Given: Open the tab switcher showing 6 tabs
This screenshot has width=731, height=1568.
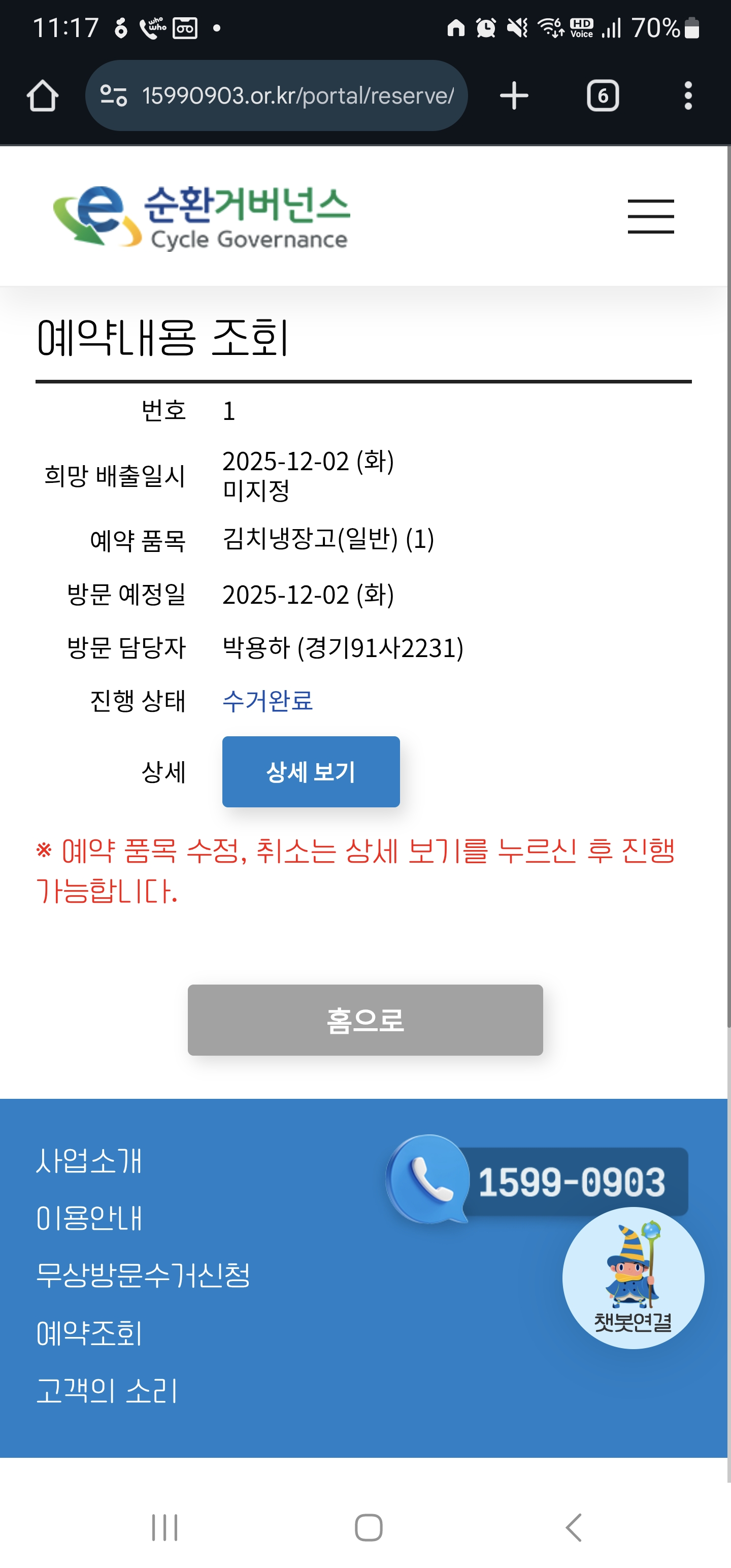Looking at the screenshot, I should pyautogui.click(x=603, y=95).
